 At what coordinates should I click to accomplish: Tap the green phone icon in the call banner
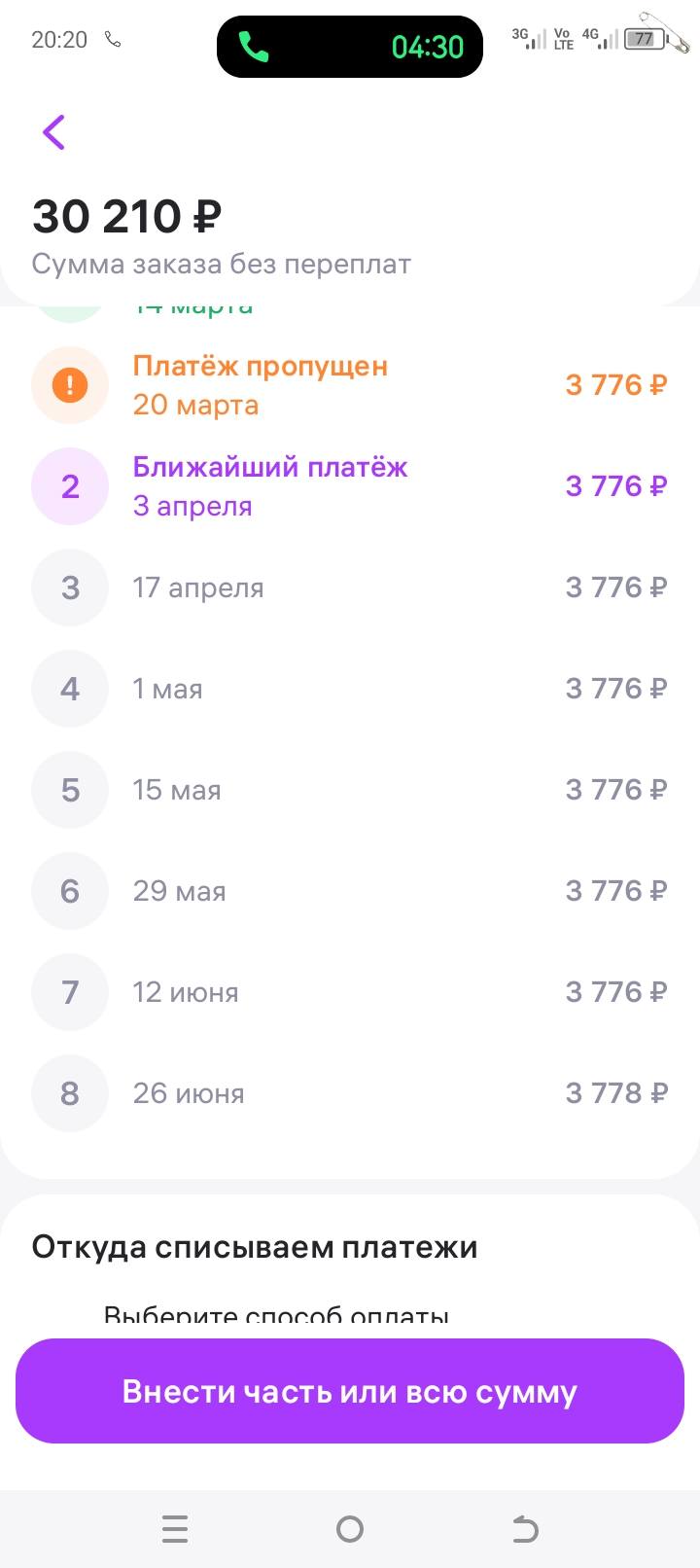tap(255, 46)
